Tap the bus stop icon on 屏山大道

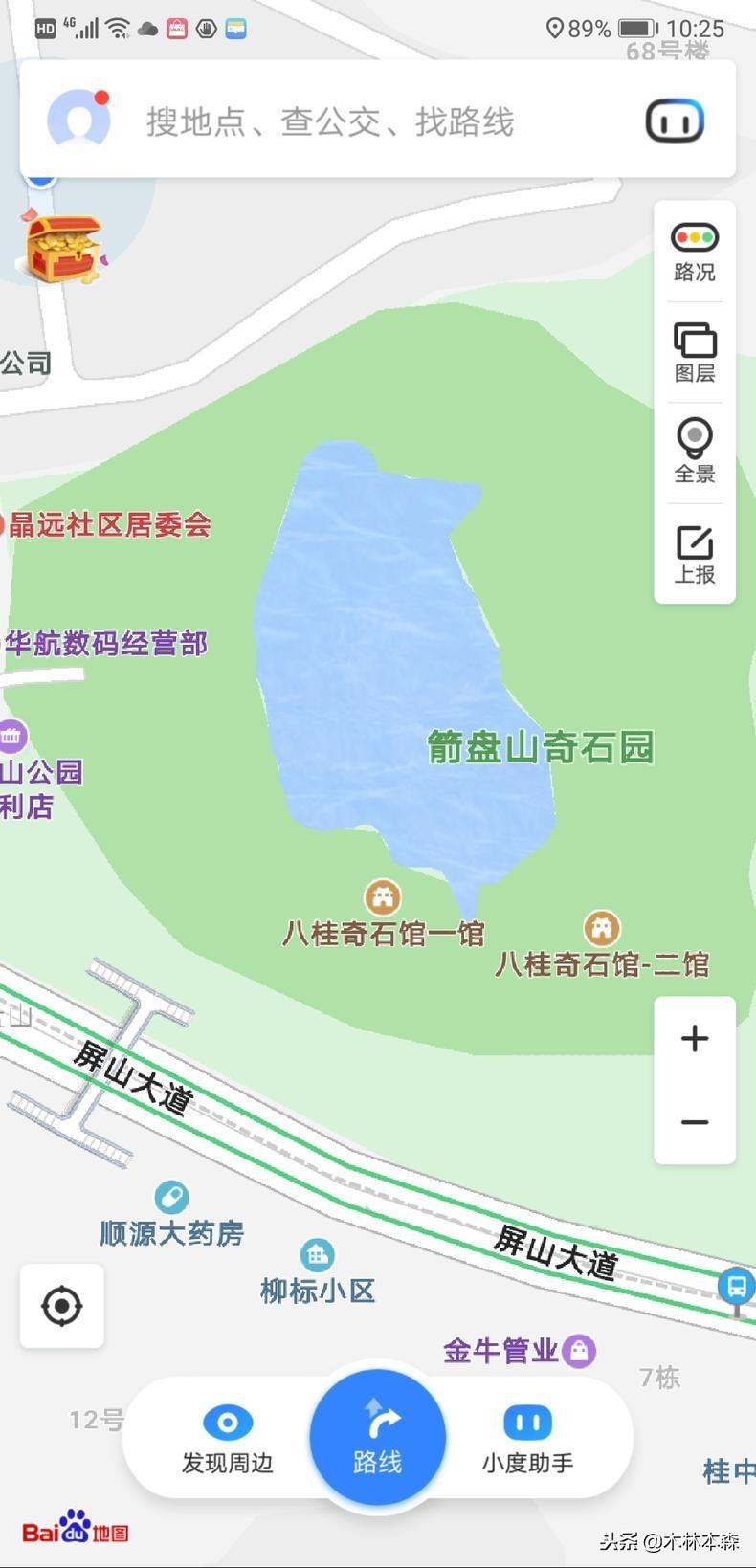click(736, 1288)
